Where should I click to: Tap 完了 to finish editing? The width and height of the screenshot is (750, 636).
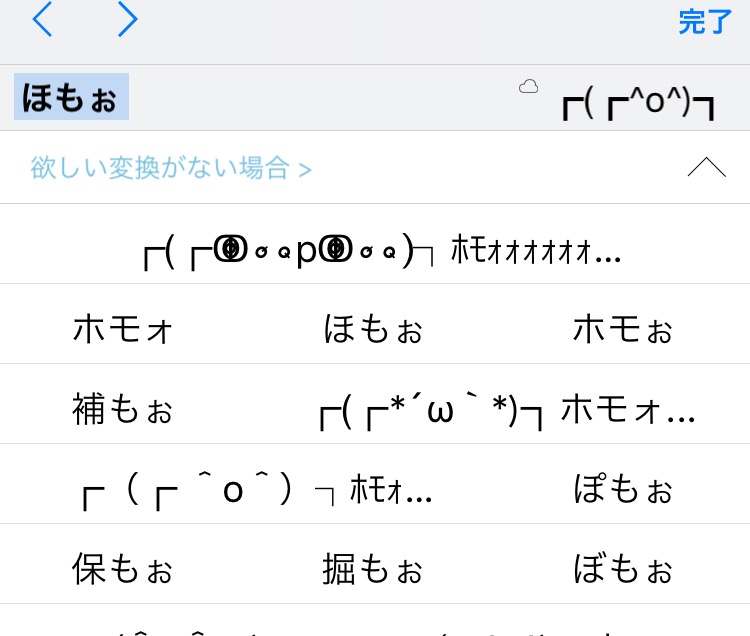705,22
